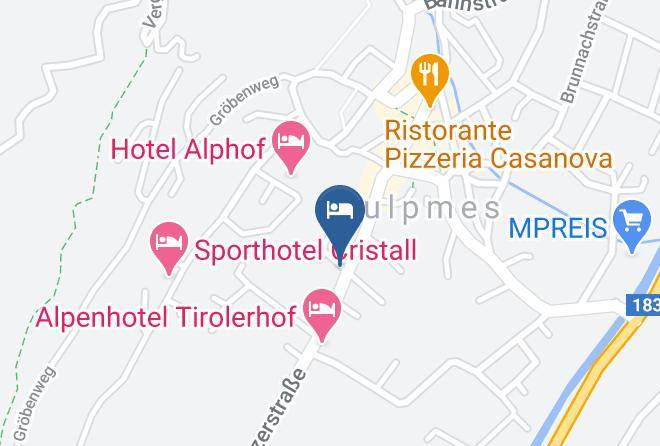Open the Hotel Alphof map pin
This screenshot has width=660, height=446.
click(x=291, y=147)
